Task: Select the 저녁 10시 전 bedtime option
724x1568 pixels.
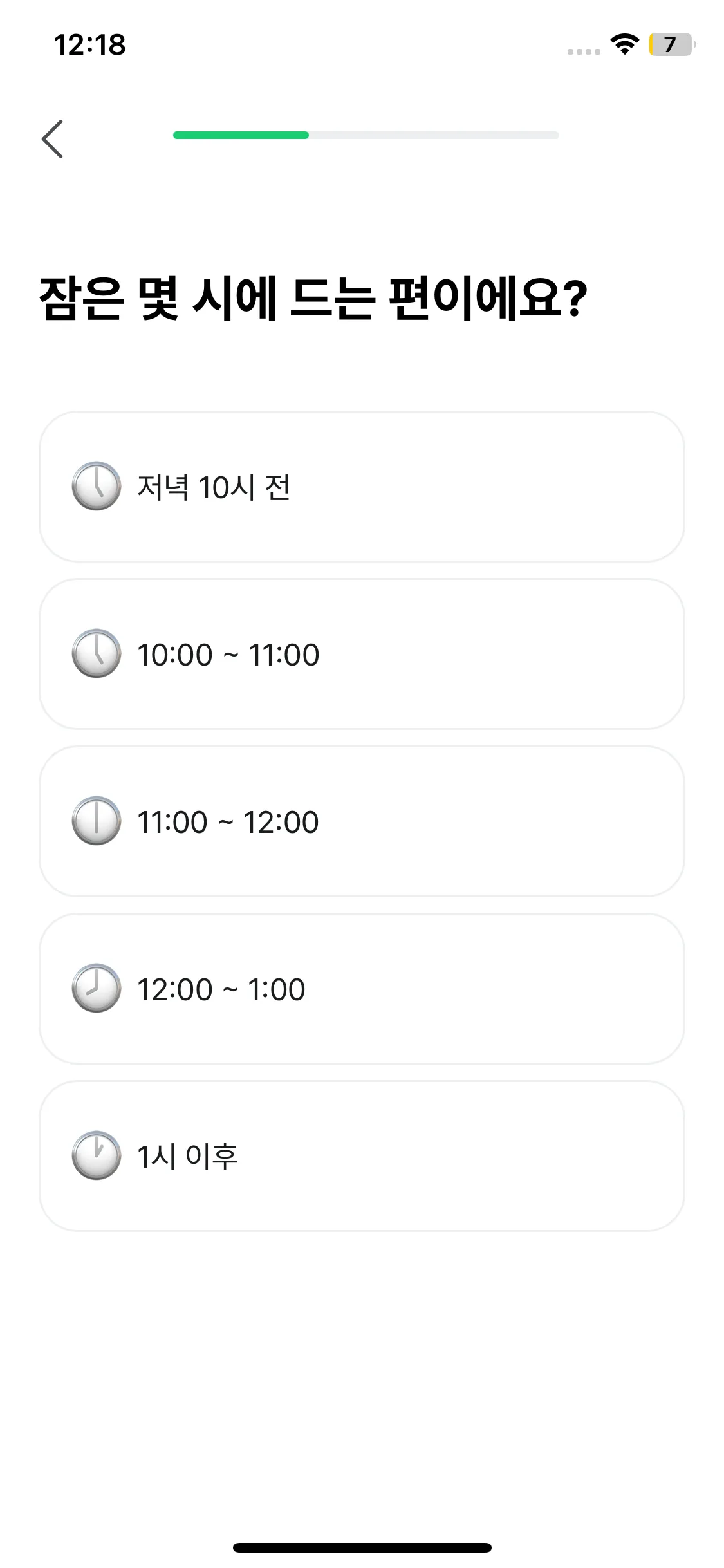Action: tap(362, 487)
